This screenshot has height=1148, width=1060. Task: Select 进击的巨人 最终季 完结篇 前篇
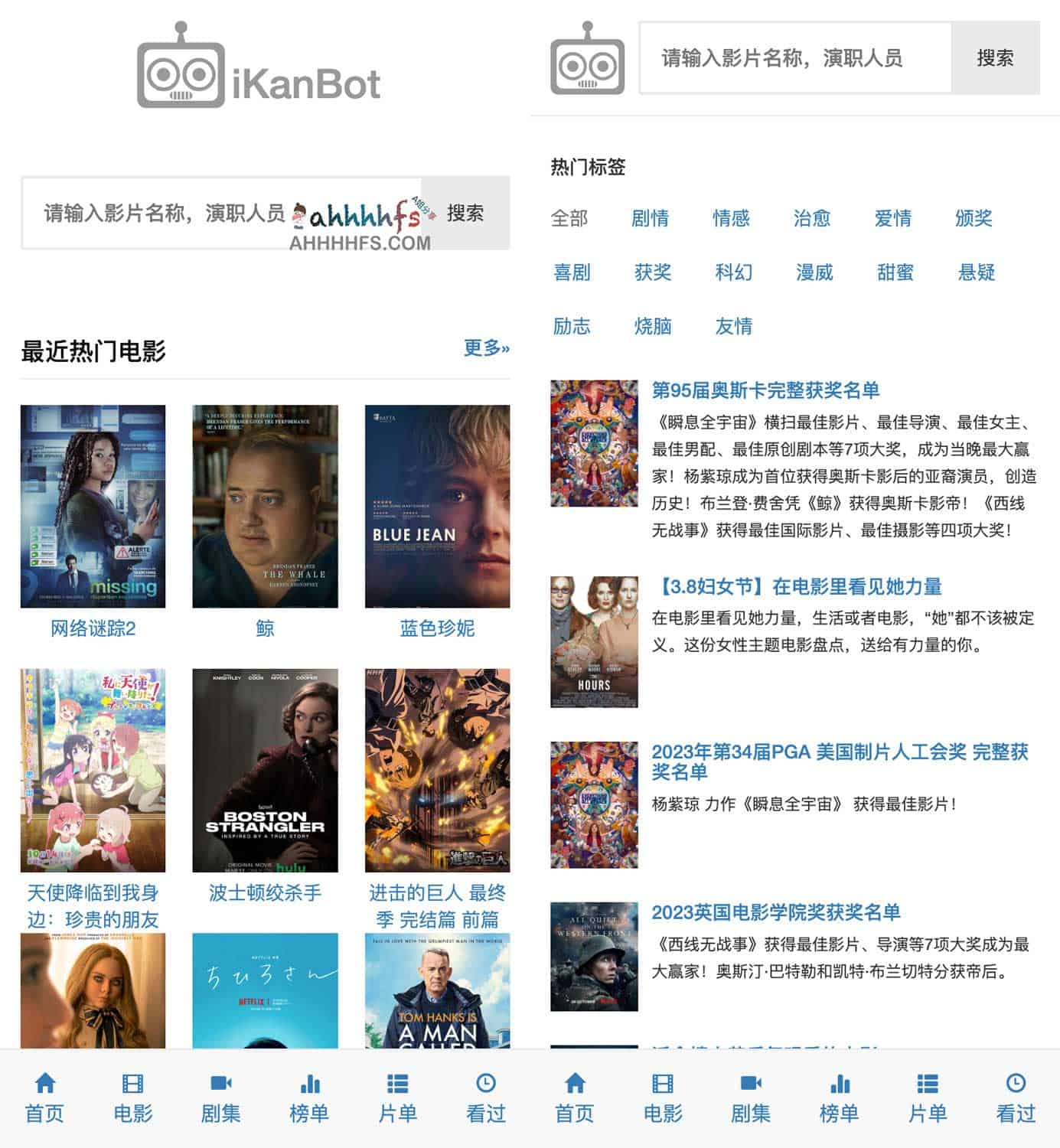coord(437,905)
